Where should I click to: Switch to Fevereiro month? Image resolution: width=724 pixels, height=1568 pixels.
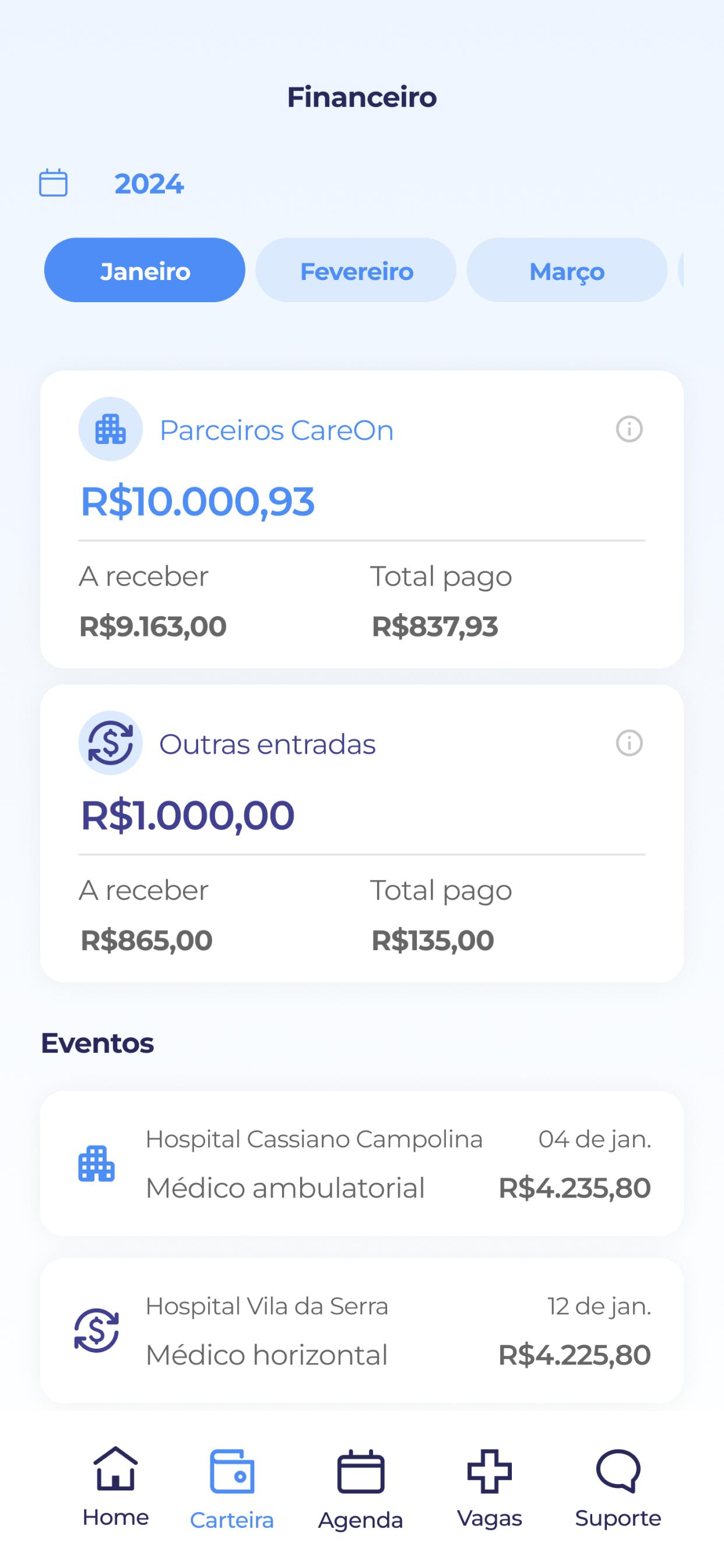(356, 269)
